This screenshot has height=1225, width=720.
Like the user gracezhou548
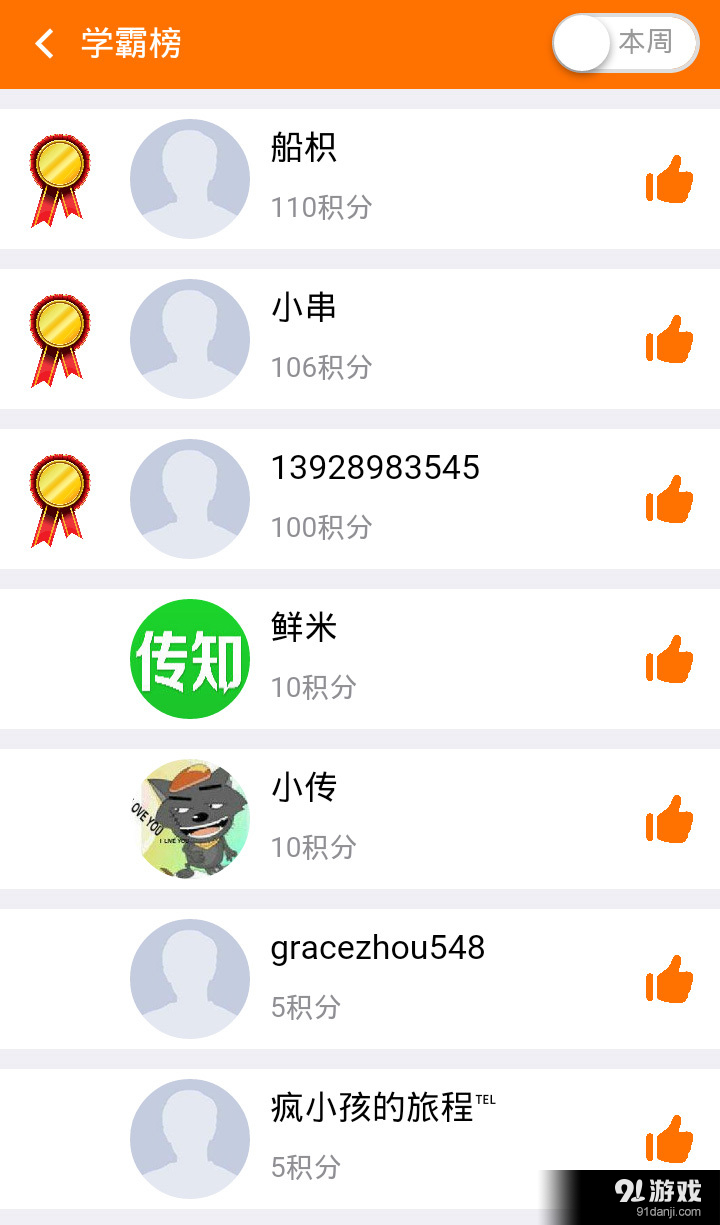click(x=670, y=979)
